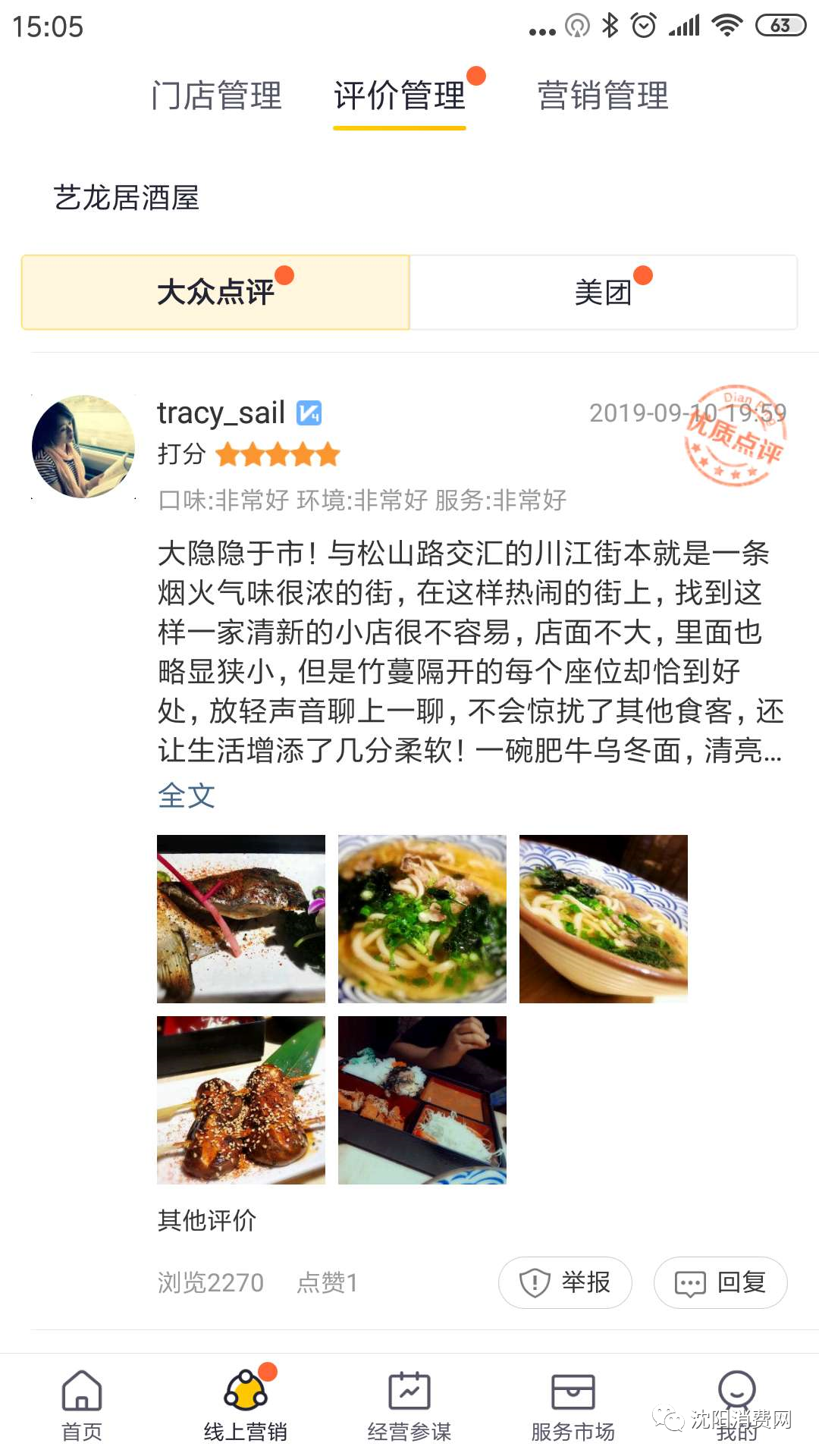Report this review with 举报
The image size is (819, 1456).
[565, 1282]
